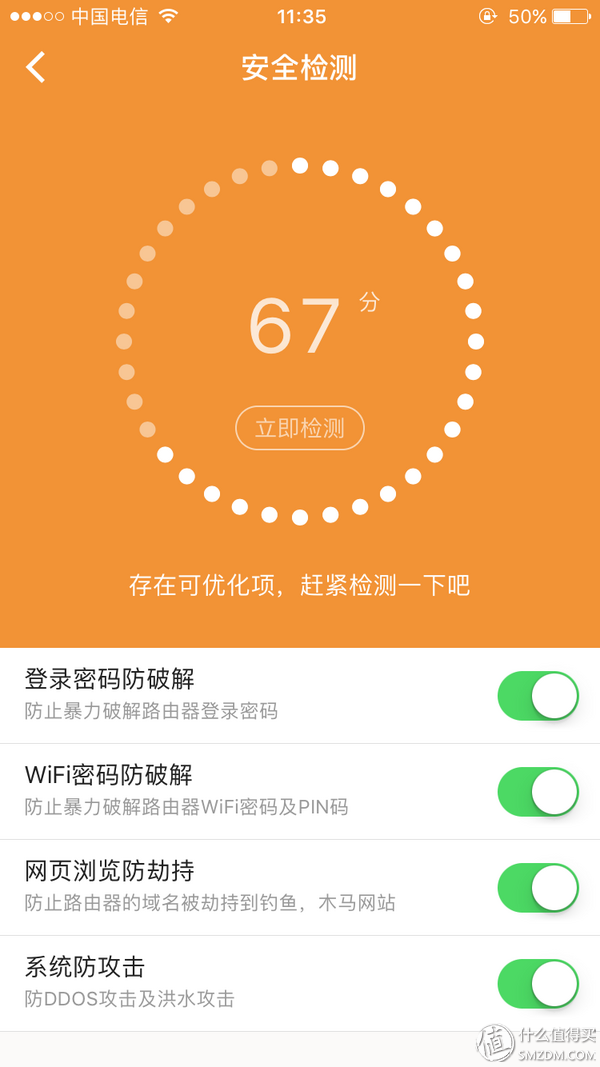Turn off the 登录密码防破解 switch
Viewport: 600px width, 1067px height.
(538, 695)
